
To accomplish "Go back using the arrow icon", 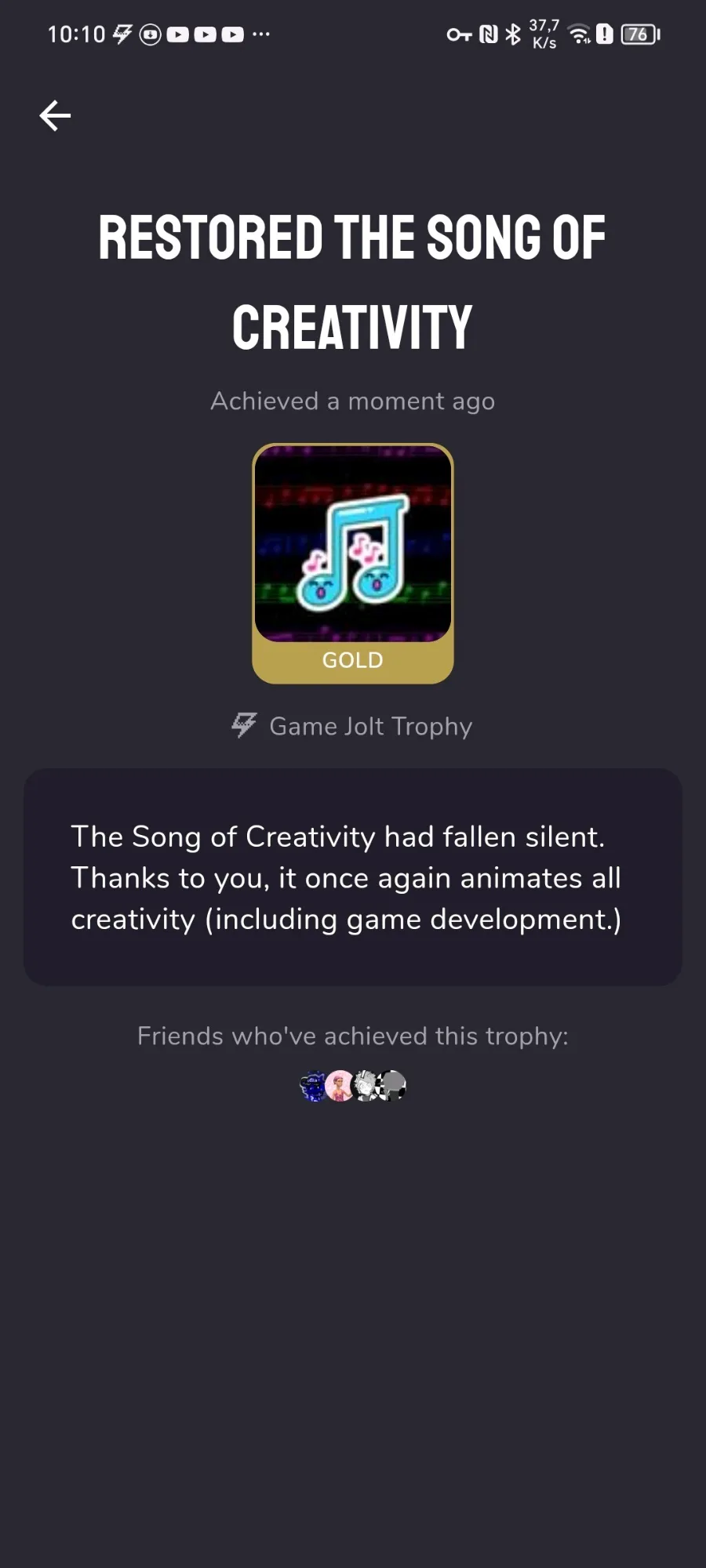I will click(55, 116).
